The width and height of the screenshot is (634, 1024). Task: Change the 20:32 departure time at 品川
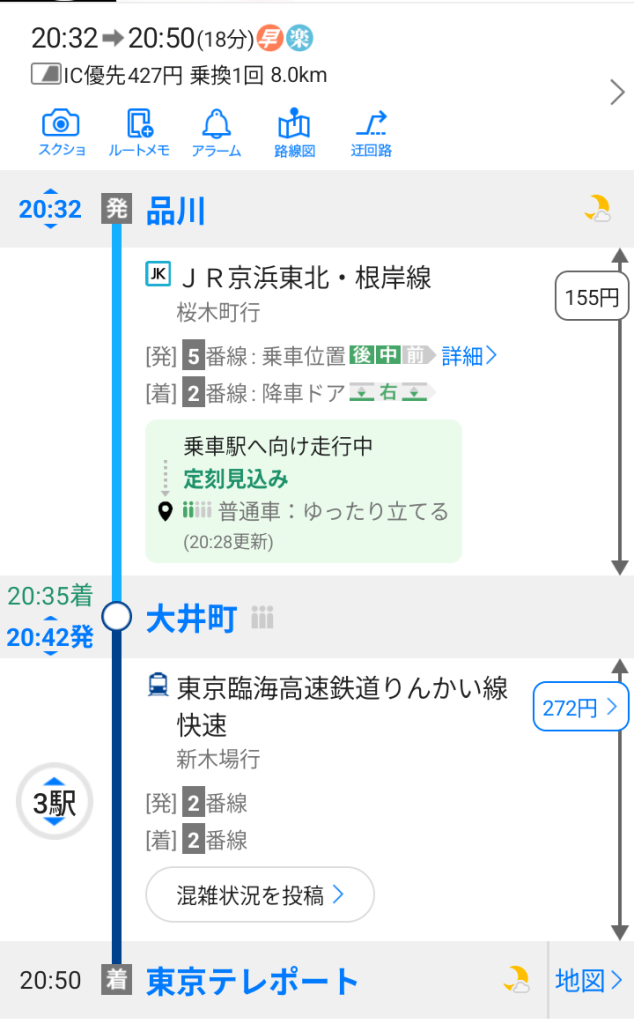[50, 211]
